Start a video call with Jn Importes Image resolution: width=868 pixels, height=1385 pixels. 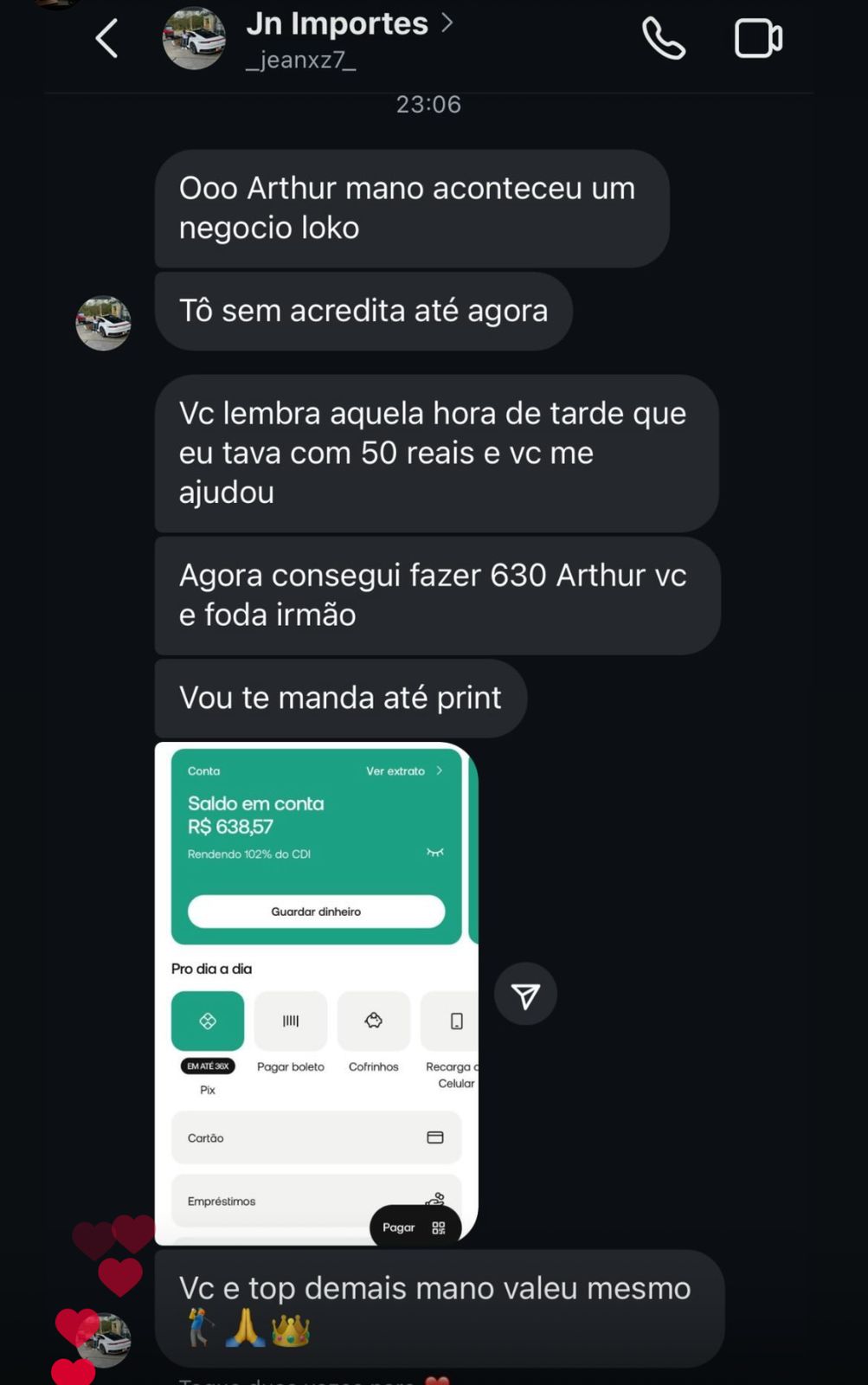tap(758, 39)
